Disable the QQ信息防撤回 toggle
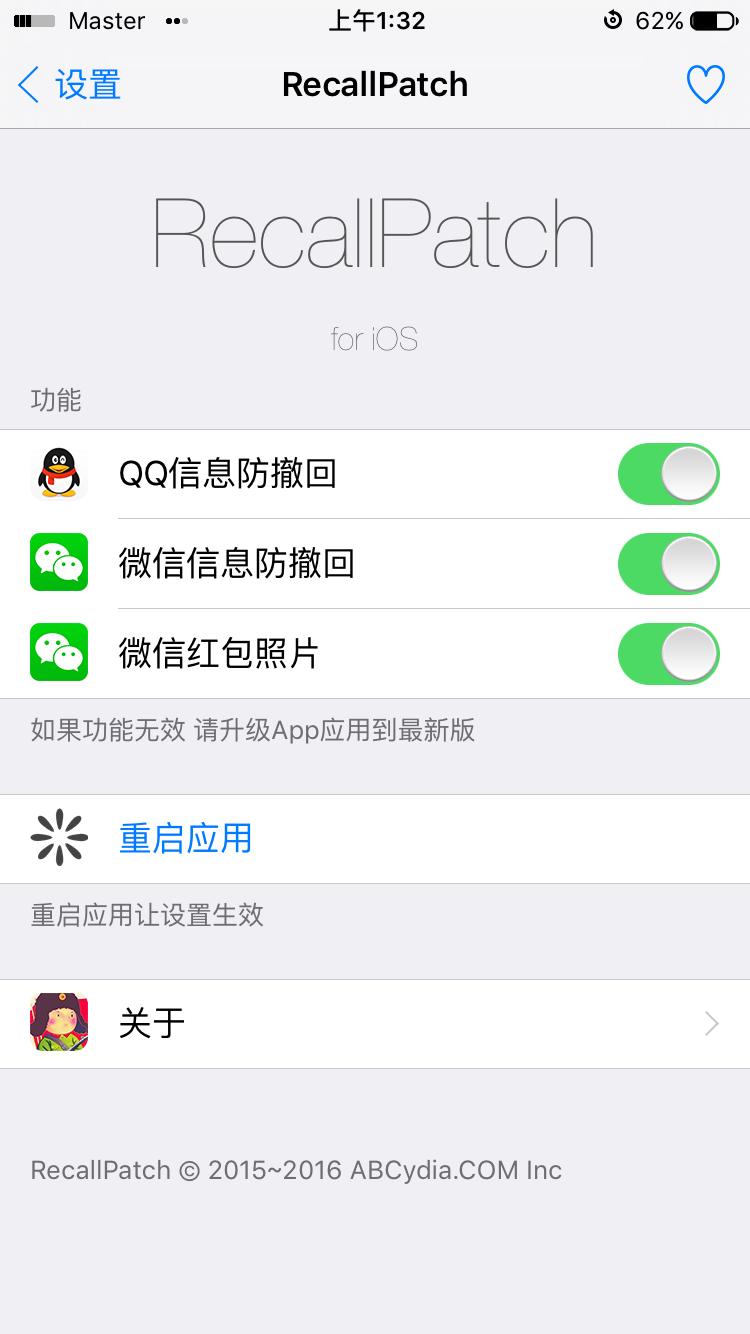The height and width of the screenshot is (1334, 750). click(x=668, y=473)
